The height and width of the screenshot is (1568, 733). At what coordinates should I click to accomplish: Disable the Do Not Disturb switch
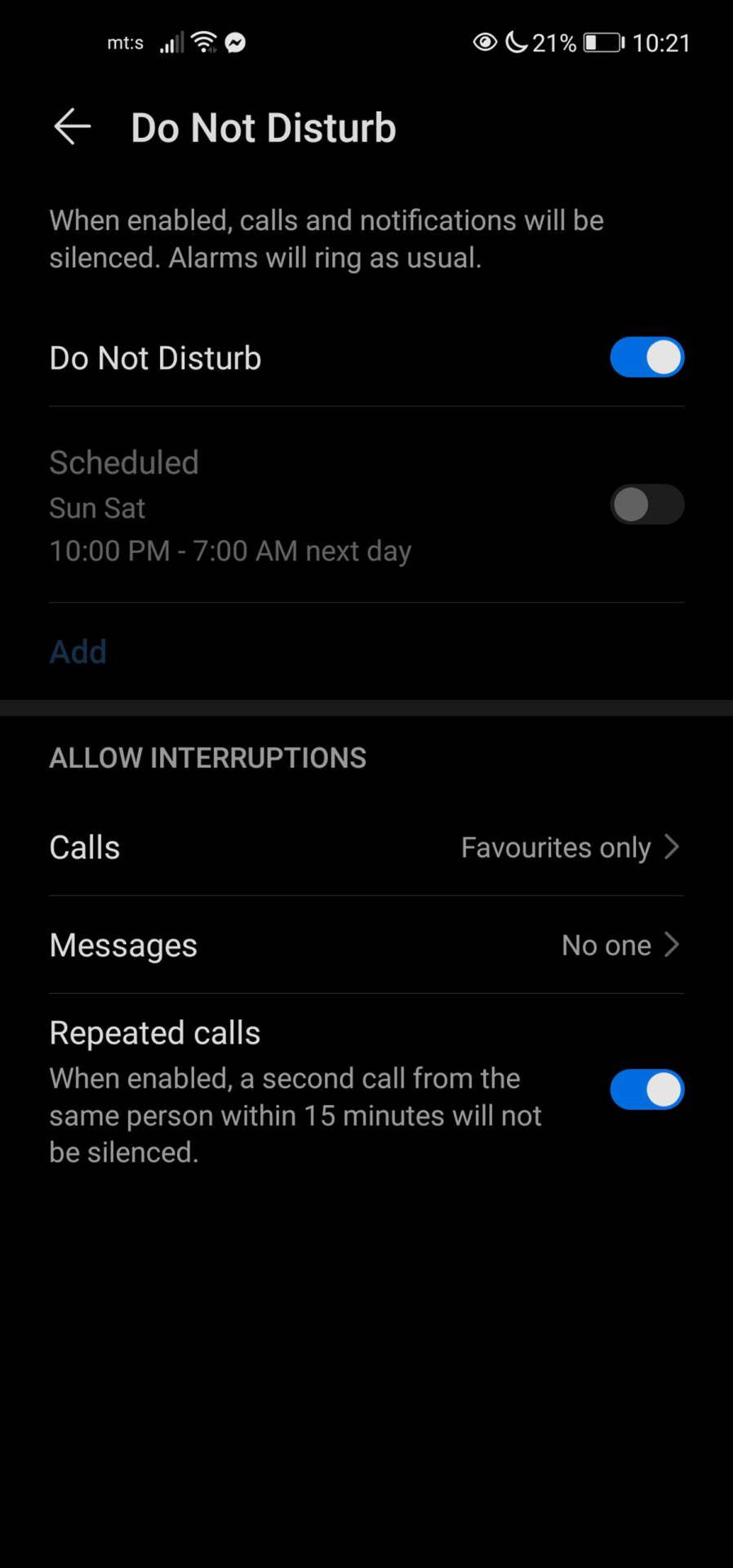point(646,357)
